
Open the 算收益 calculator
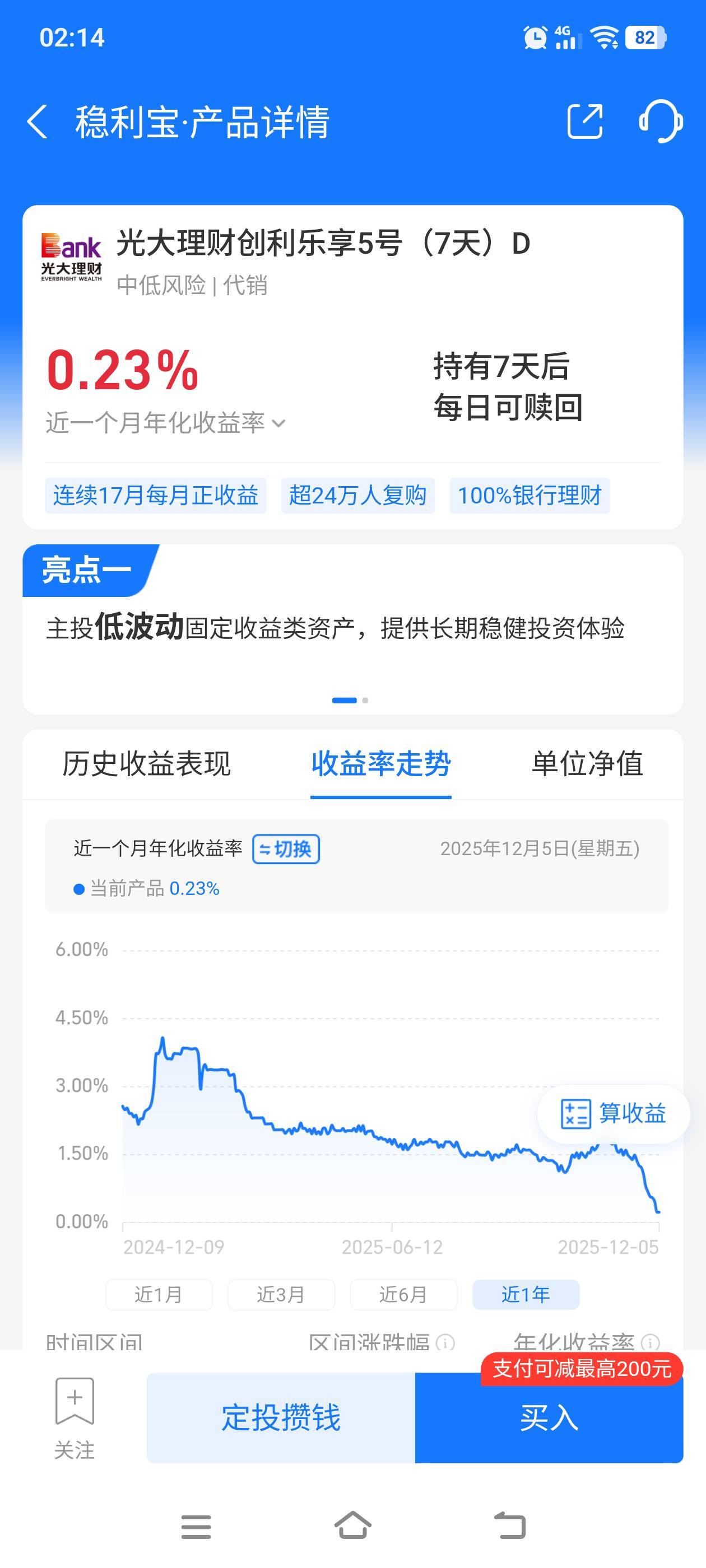point(614,1114)
